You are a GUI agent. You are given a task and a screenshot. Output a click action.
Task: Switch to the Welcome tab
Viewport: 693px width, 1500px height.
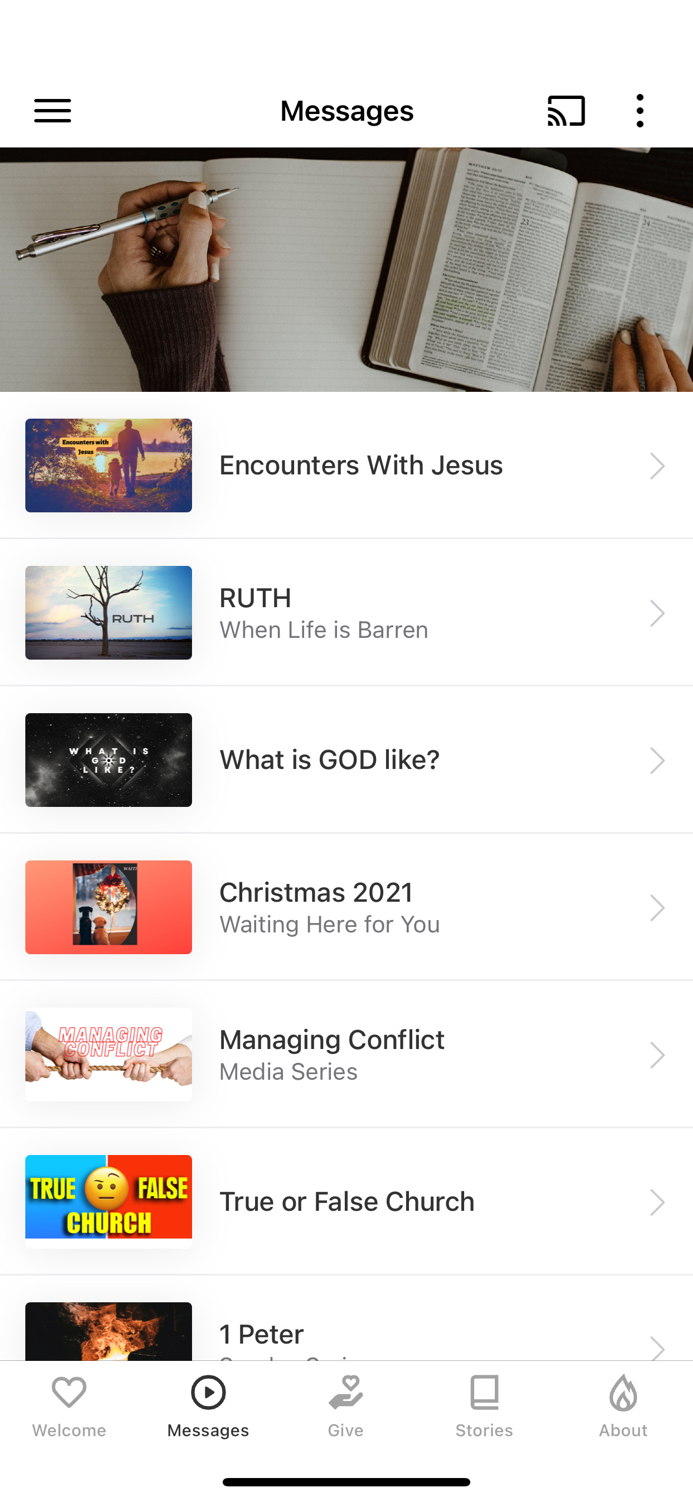[x=69, y=1406]
